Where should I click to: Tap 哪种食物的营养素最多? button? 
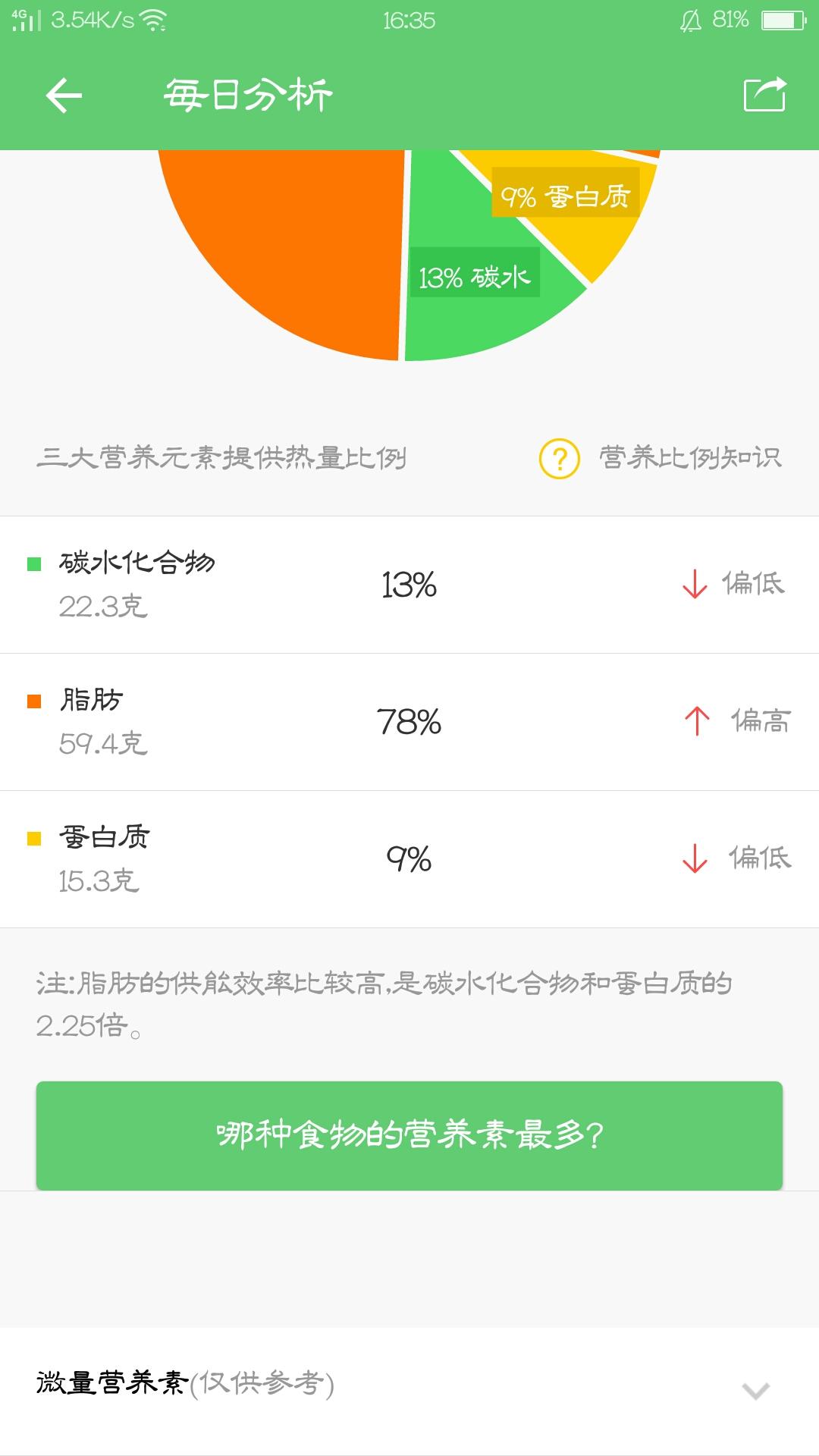tap(409, 1135)
